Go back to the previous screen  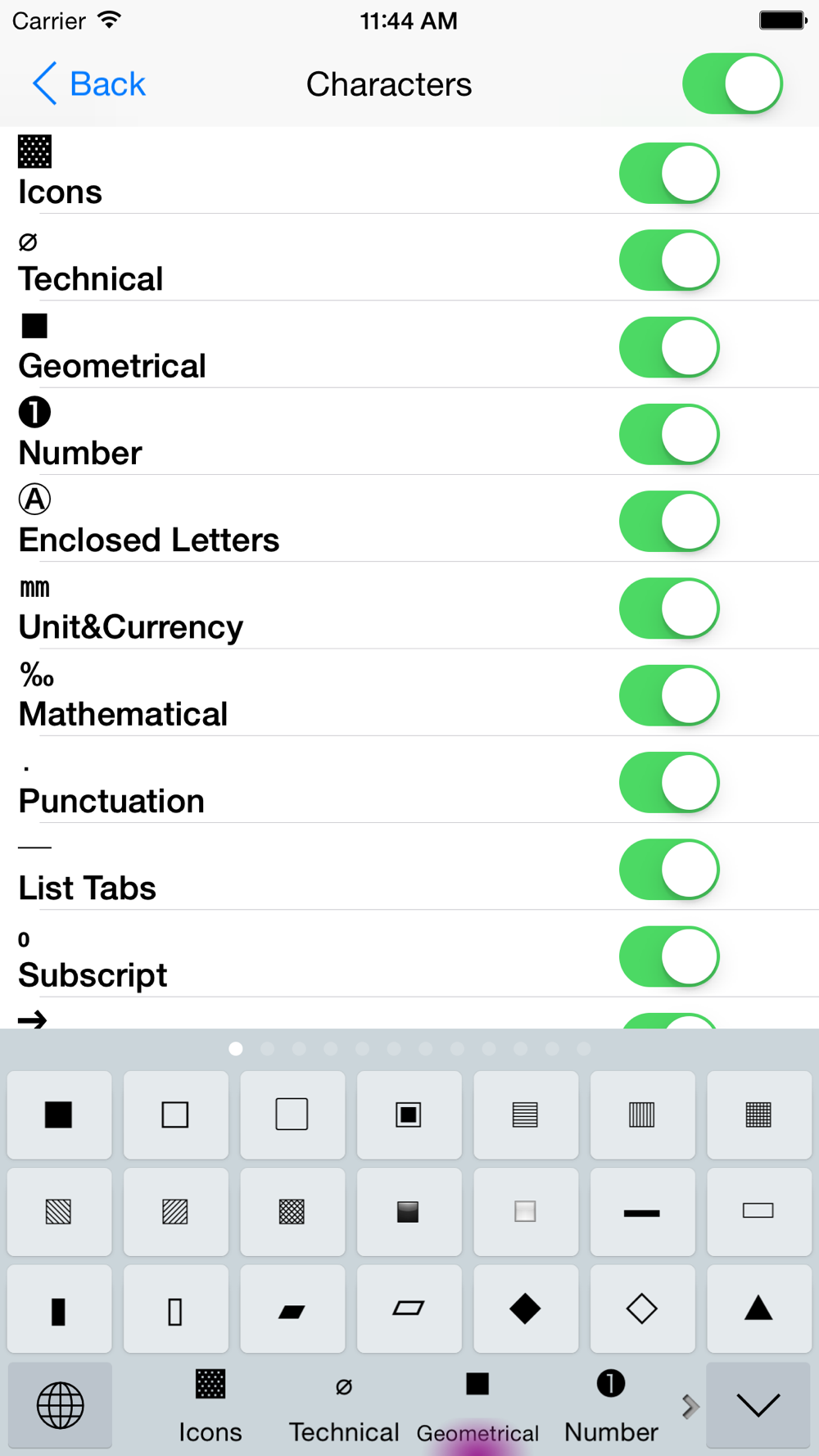pyautogui.click(x=88, y=84)
